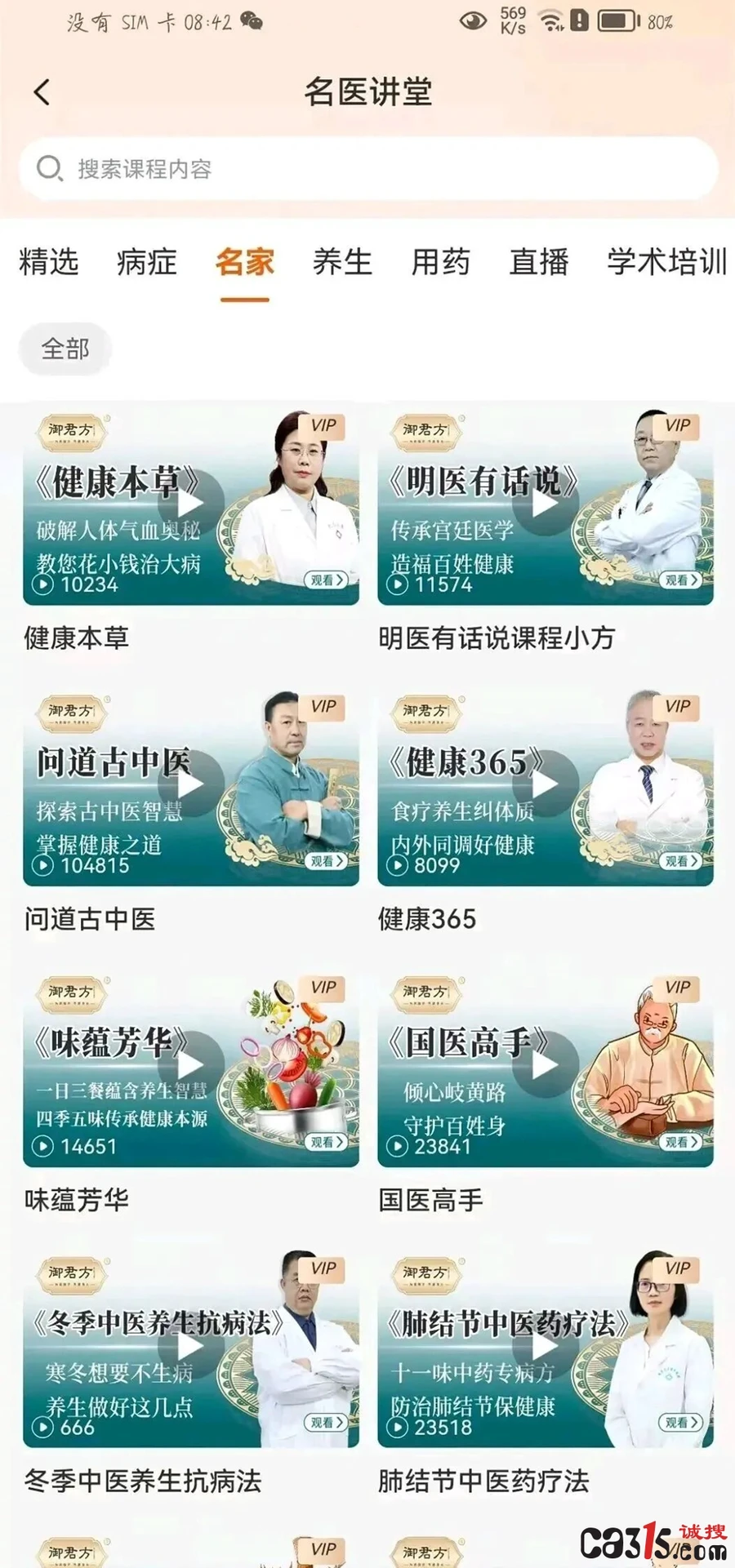
Task: Switch to the 直播 tab
Action: click(539, 262)
